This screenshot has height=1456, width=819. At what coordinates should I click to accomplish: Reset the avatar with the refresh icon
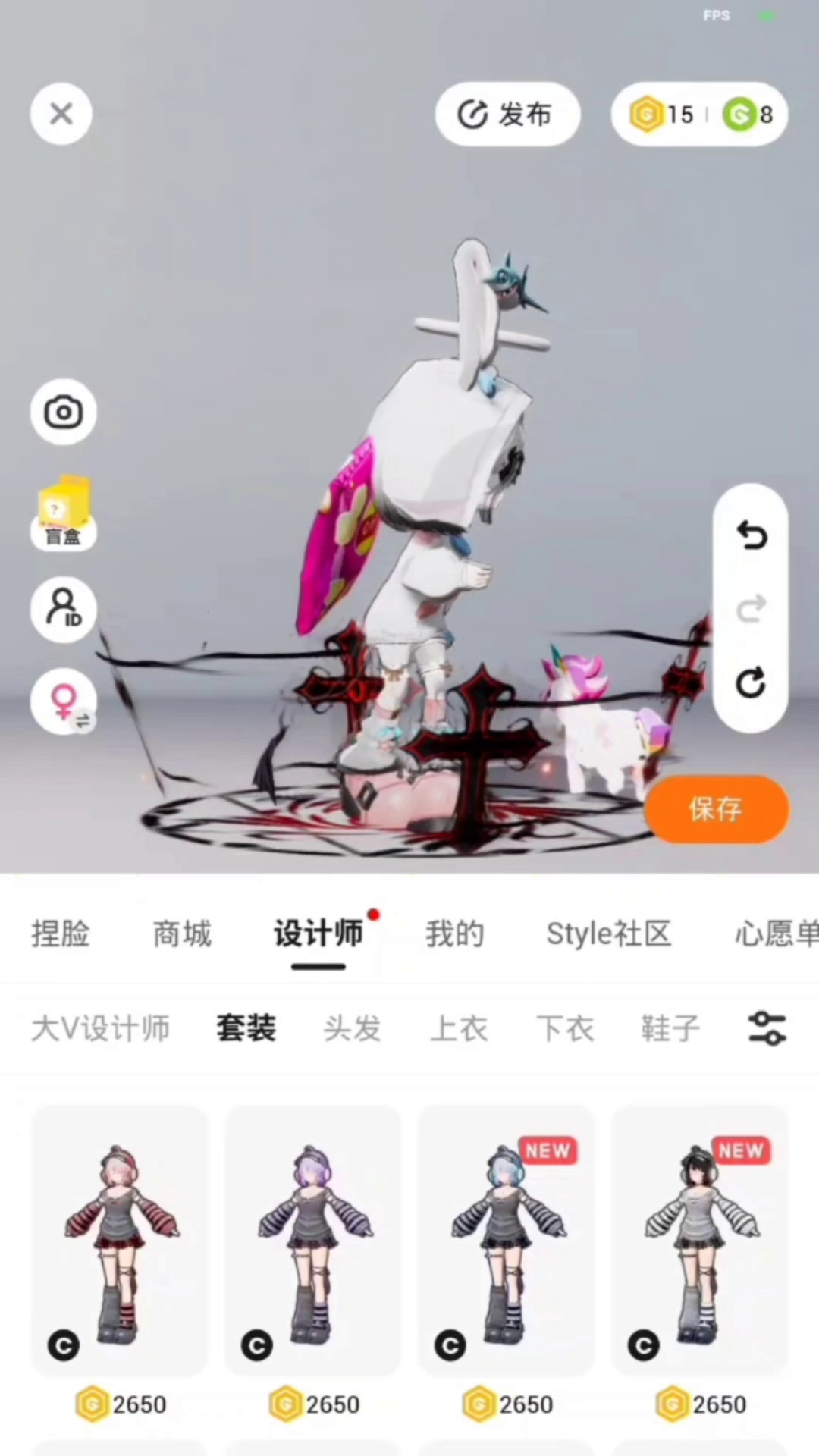[x=751, y=683]
